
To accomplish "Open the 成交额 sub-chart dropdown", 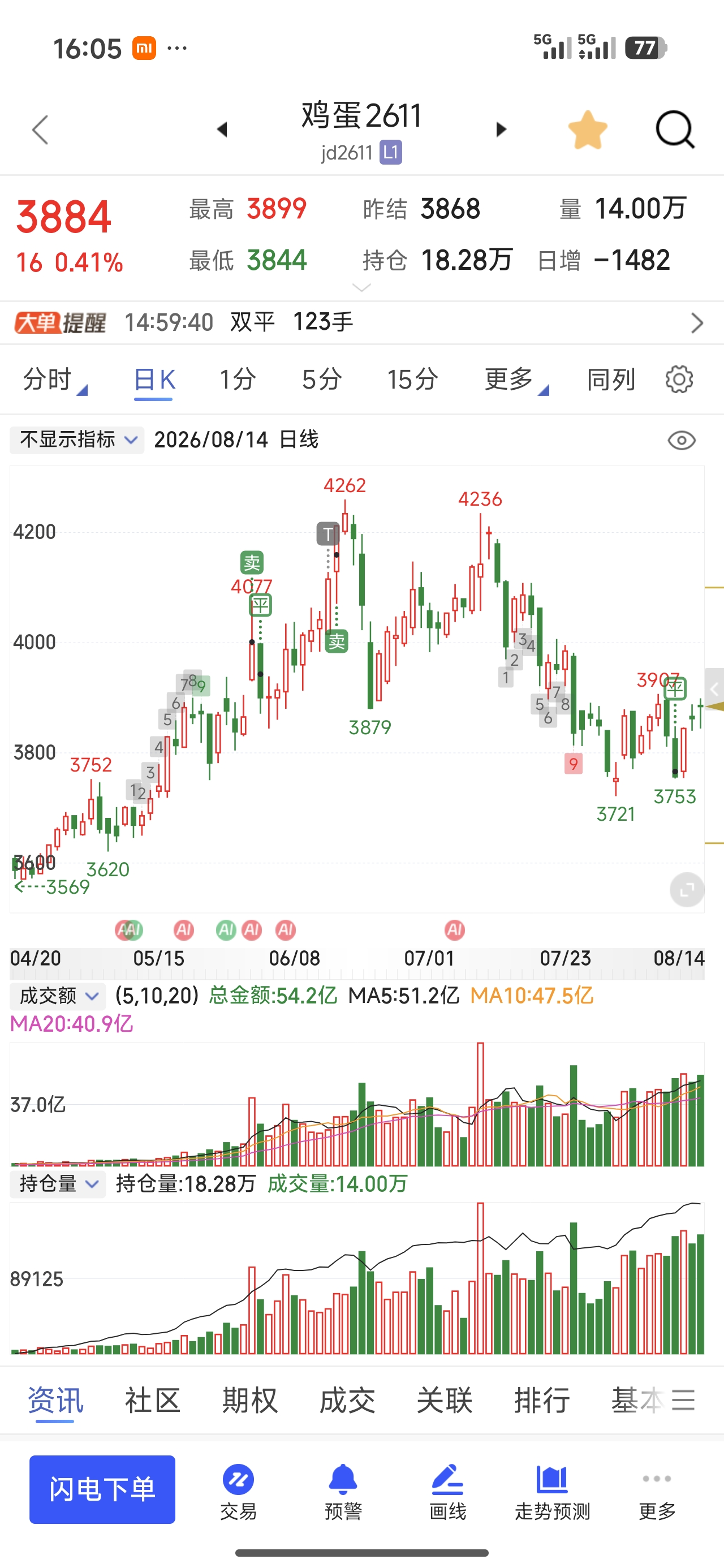I will tap(58, 997).
